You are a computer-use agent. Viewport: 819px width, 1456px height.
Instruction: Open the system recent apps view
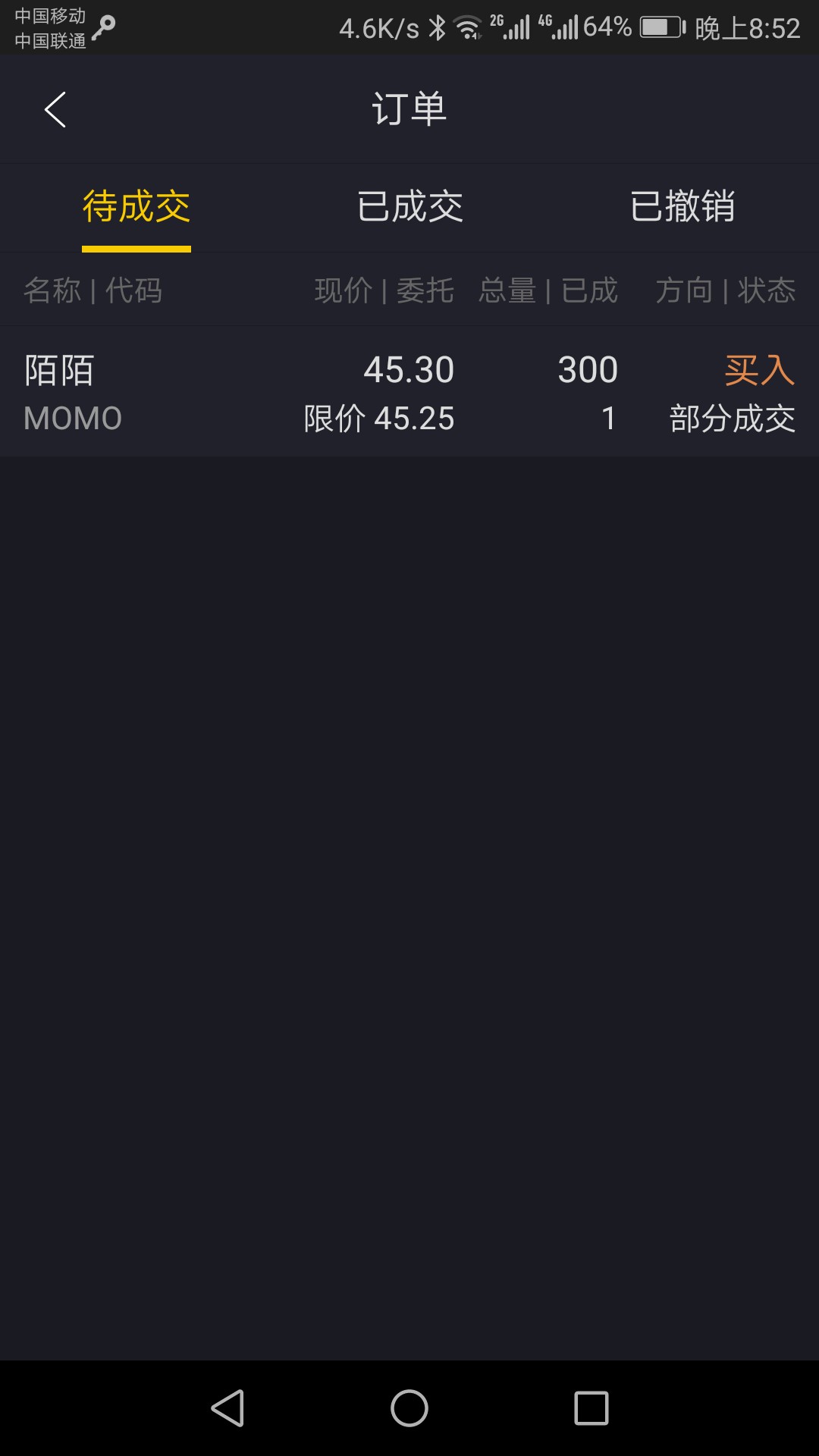pos(591,1408)
